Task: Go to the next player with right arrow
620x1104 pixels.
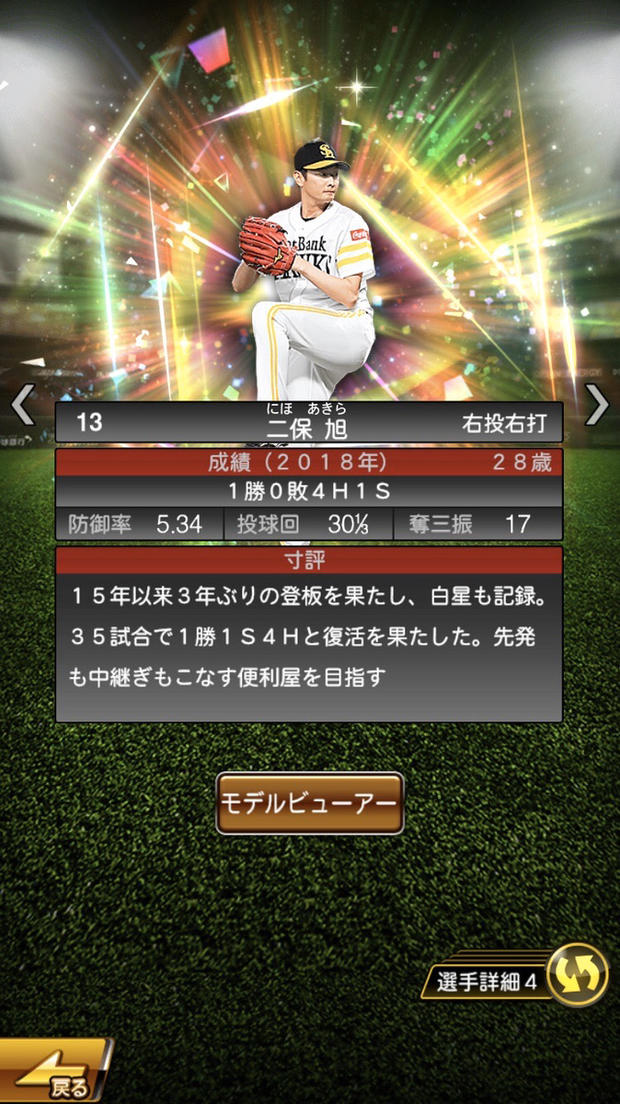Action: point(597,405)
